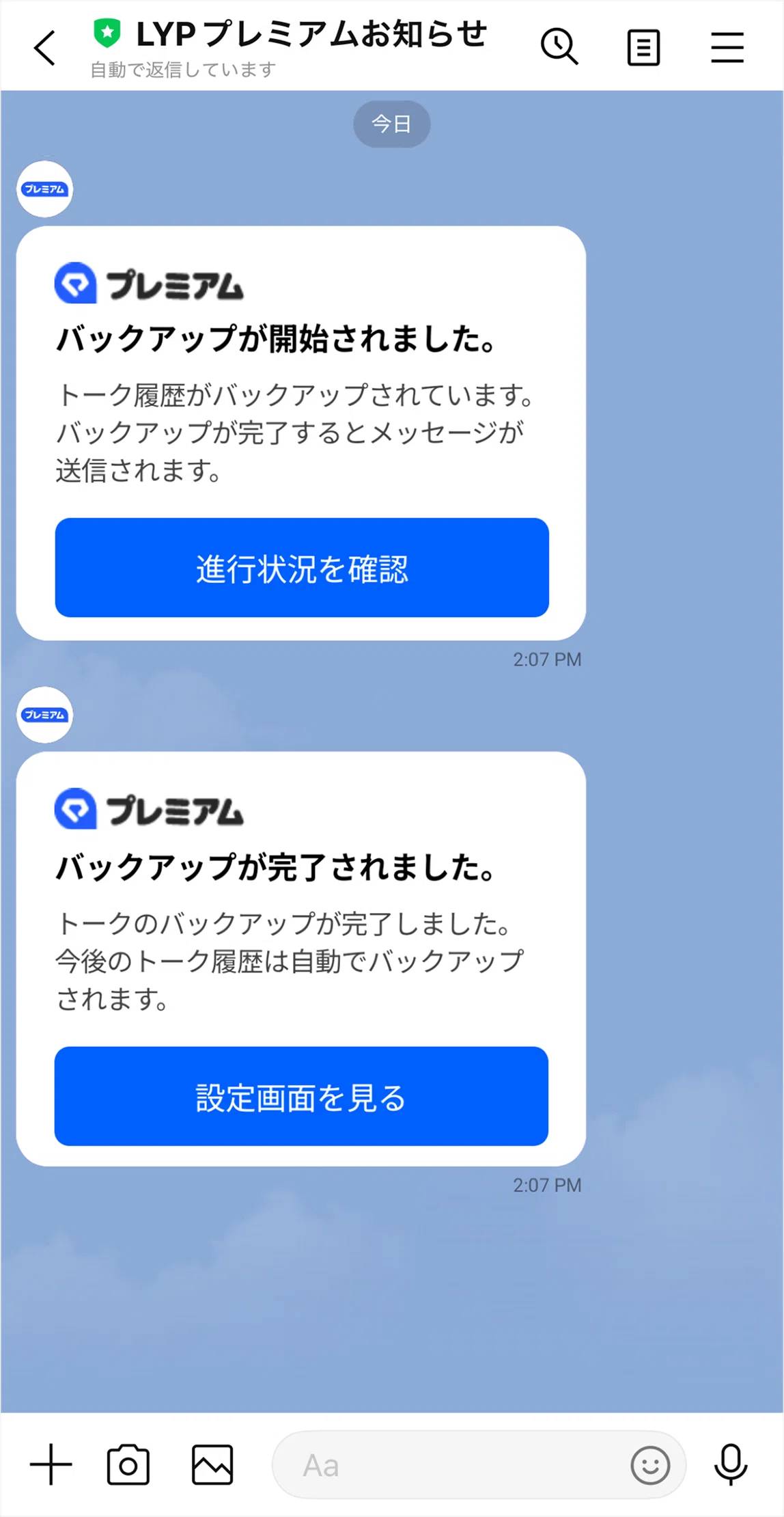Open the plus attachment menu

click(51, 1464)
